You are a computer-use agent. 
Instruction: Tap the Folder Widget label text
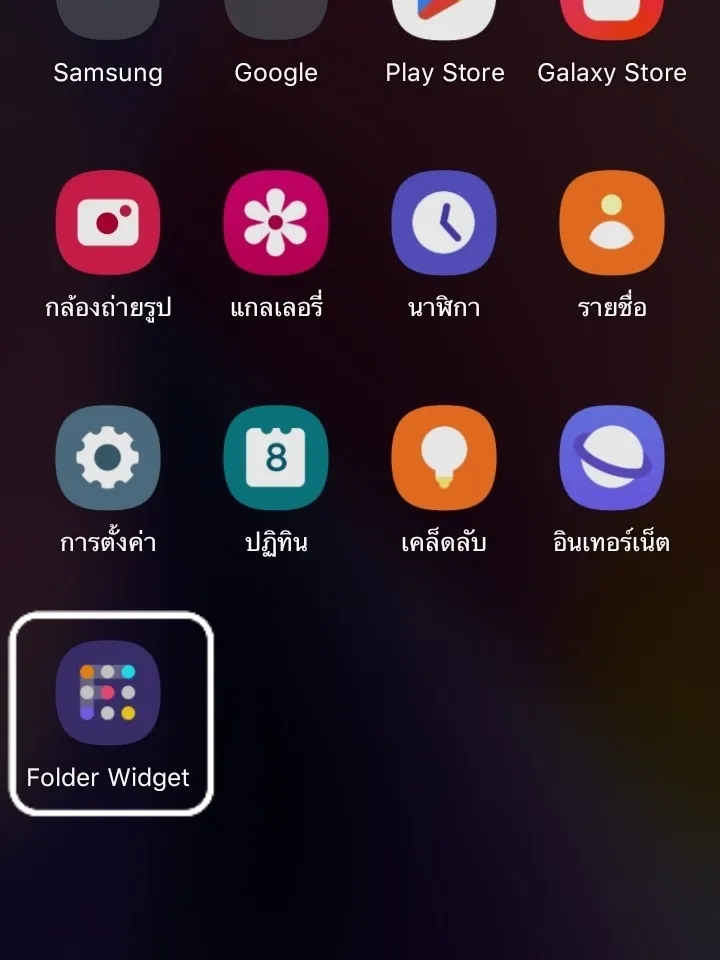108,776
